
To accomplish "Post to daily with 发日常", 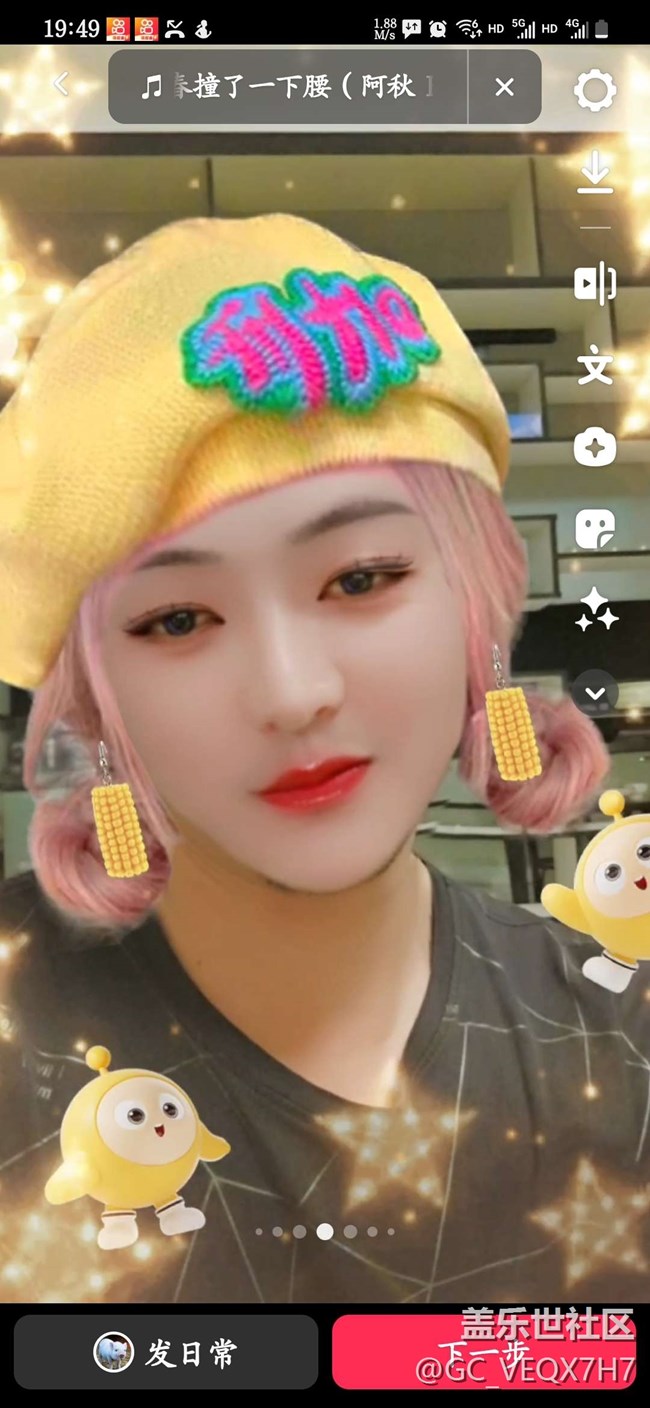I will pyautogui.click(x=166, y=1353).
